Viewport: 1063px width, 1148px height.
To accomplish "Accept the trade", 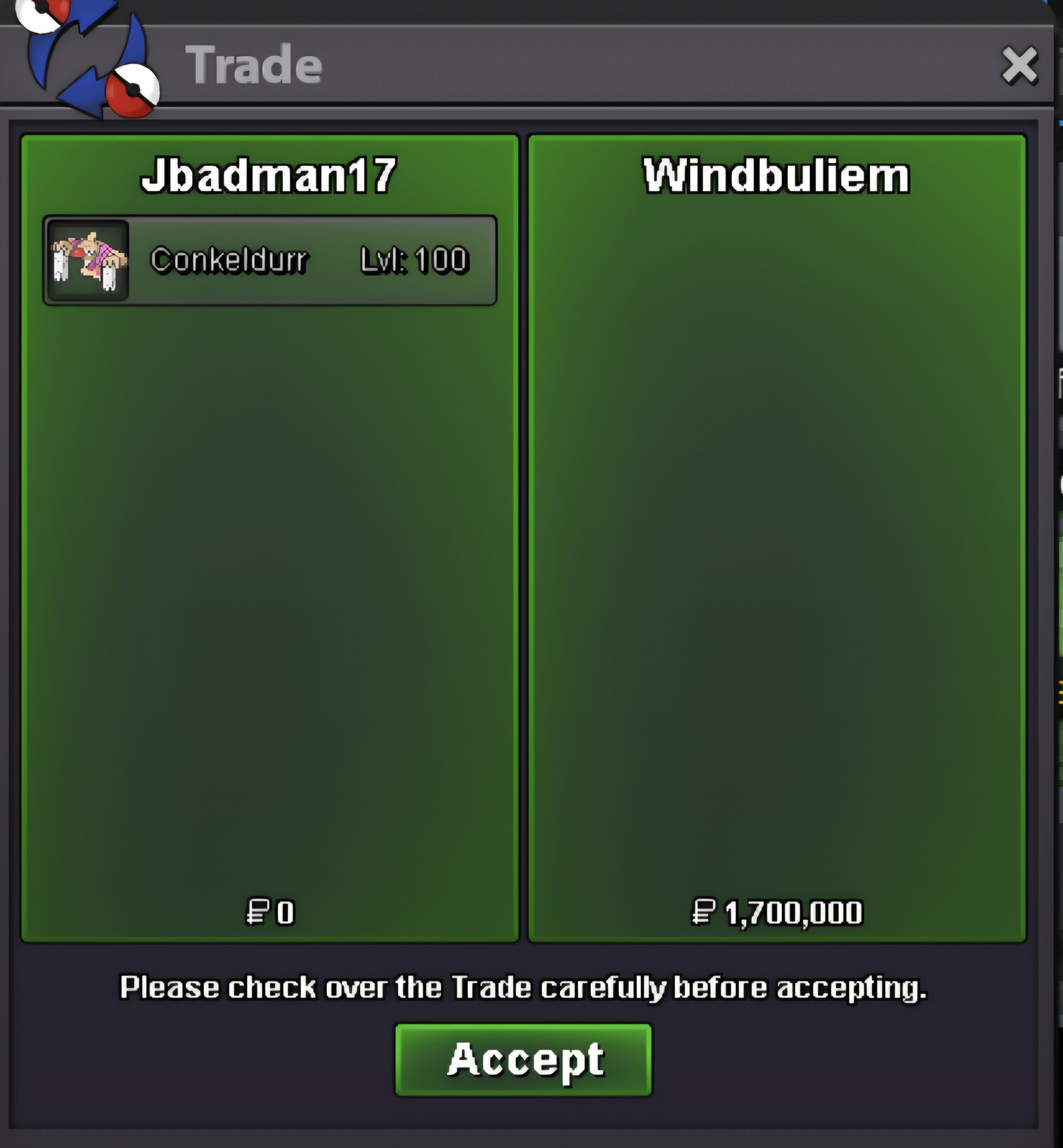I will point(523,1059).
